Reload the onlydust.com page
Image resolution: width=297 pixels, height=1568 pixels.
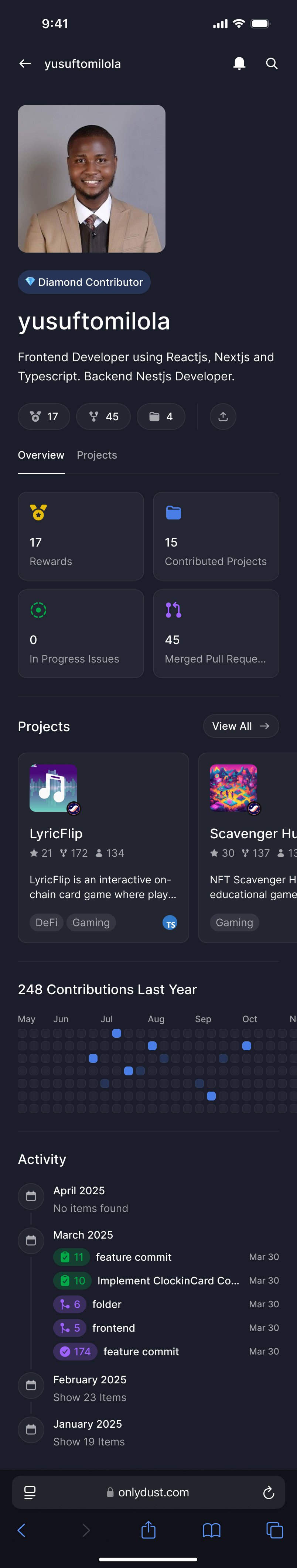[269, 1493]
